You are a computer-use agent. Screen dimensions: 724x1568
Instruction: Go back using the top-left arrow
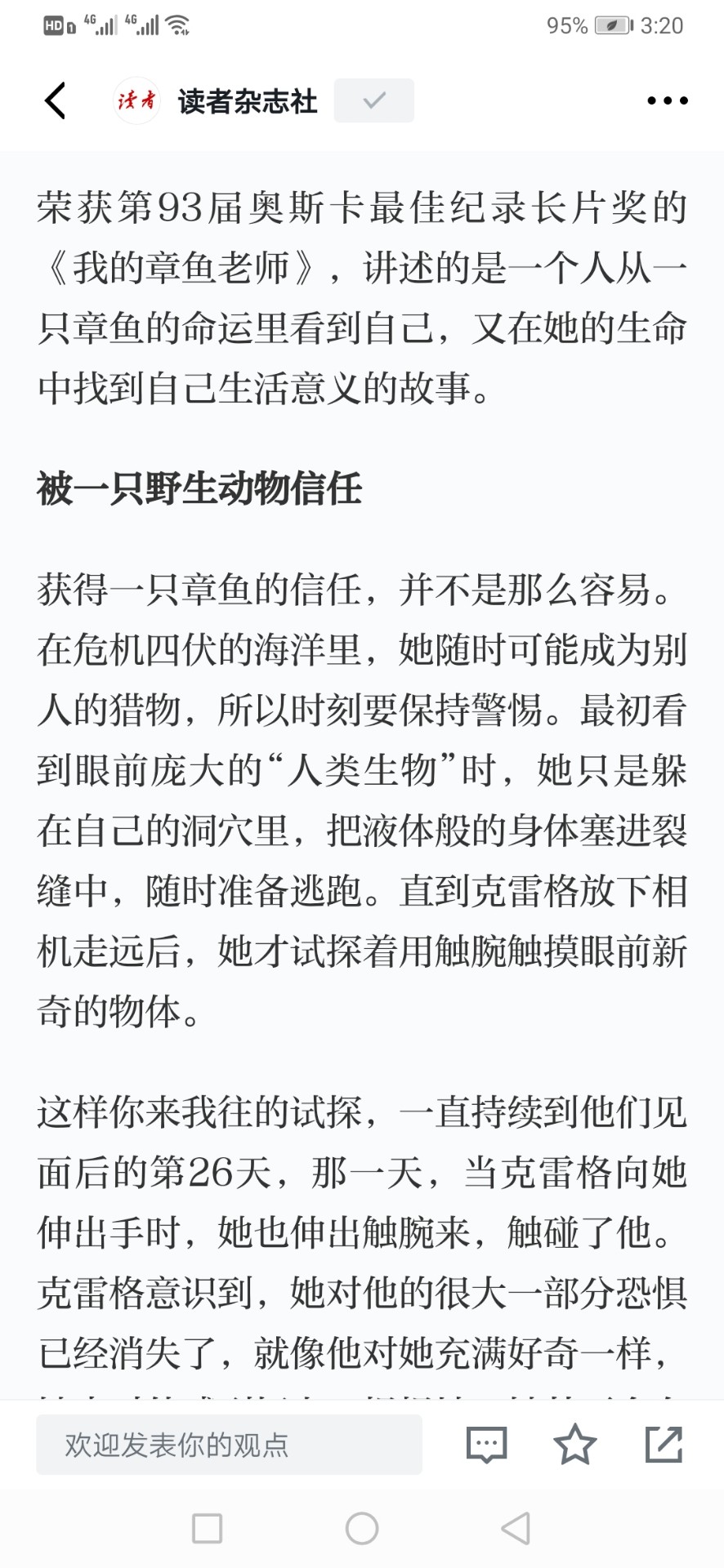tap(55, 101)
